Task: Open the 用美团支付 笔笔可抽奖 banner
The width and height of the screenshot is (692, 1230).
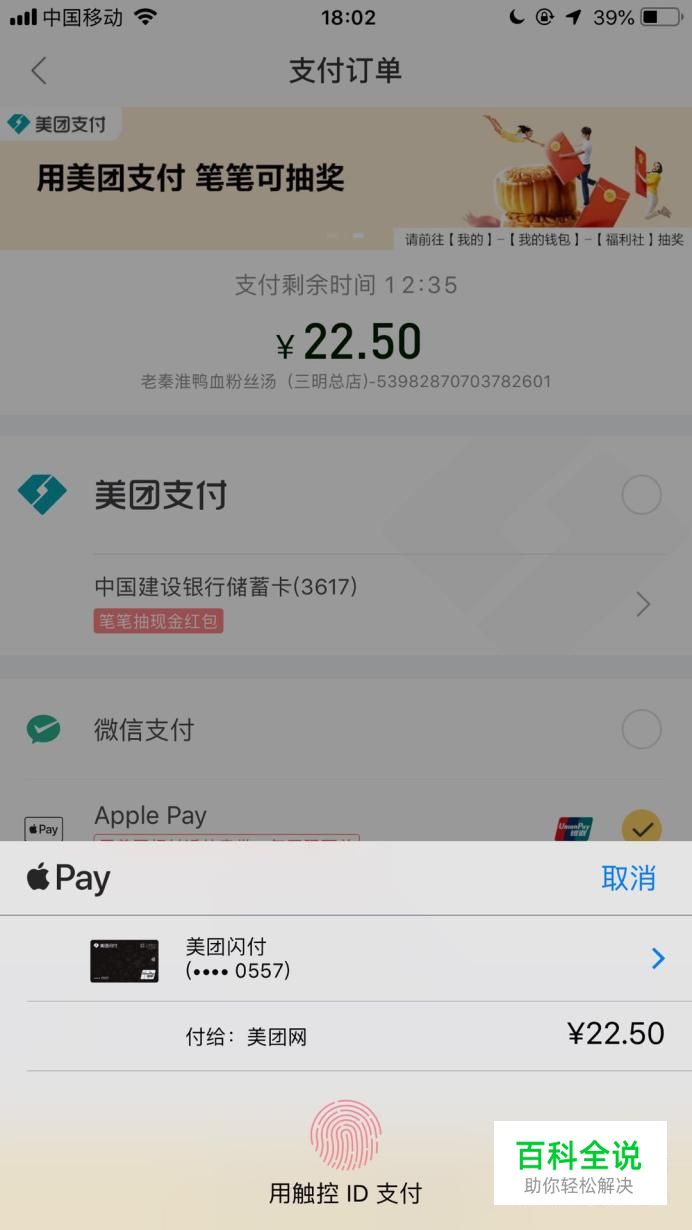Action: pos(346,179)
